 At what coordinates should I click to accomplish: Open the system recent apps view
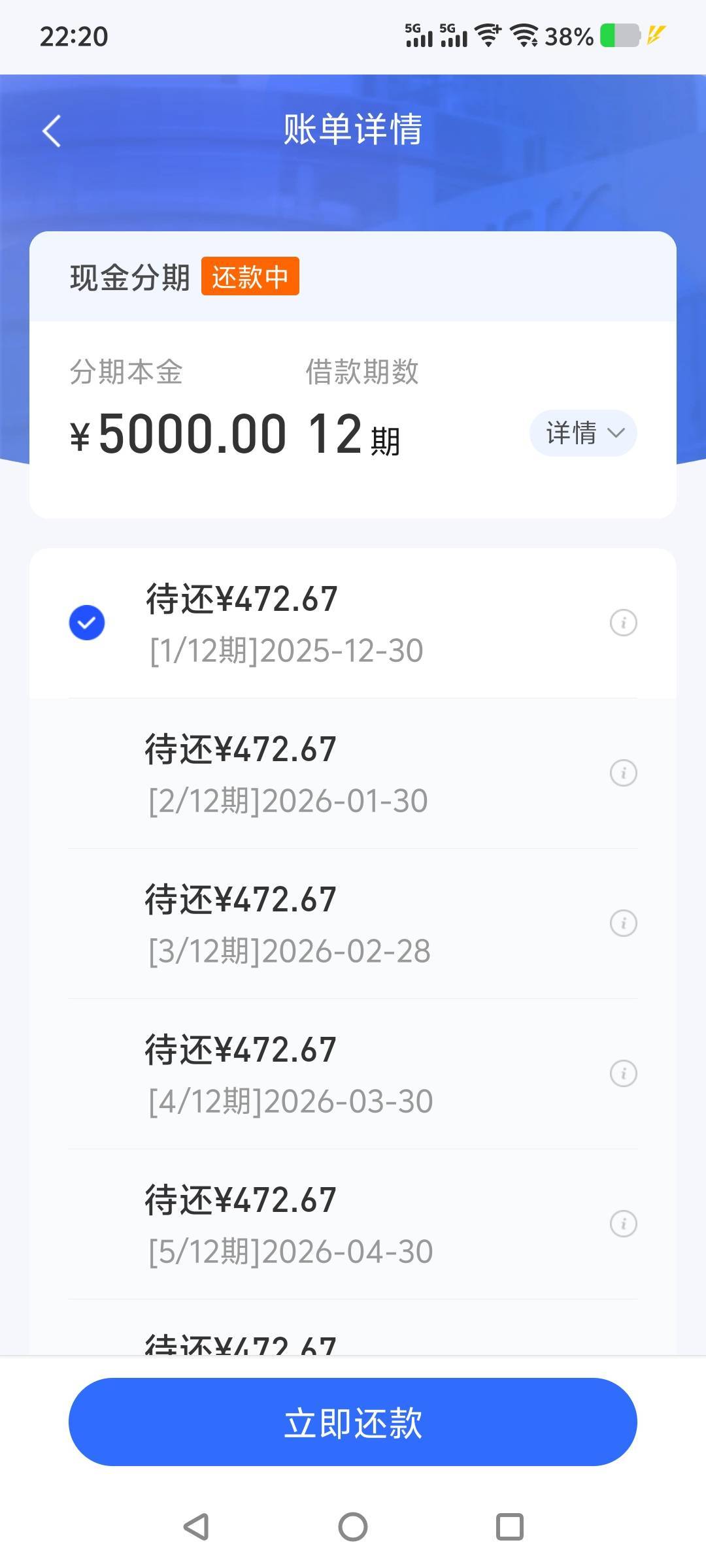(510, 1527)
